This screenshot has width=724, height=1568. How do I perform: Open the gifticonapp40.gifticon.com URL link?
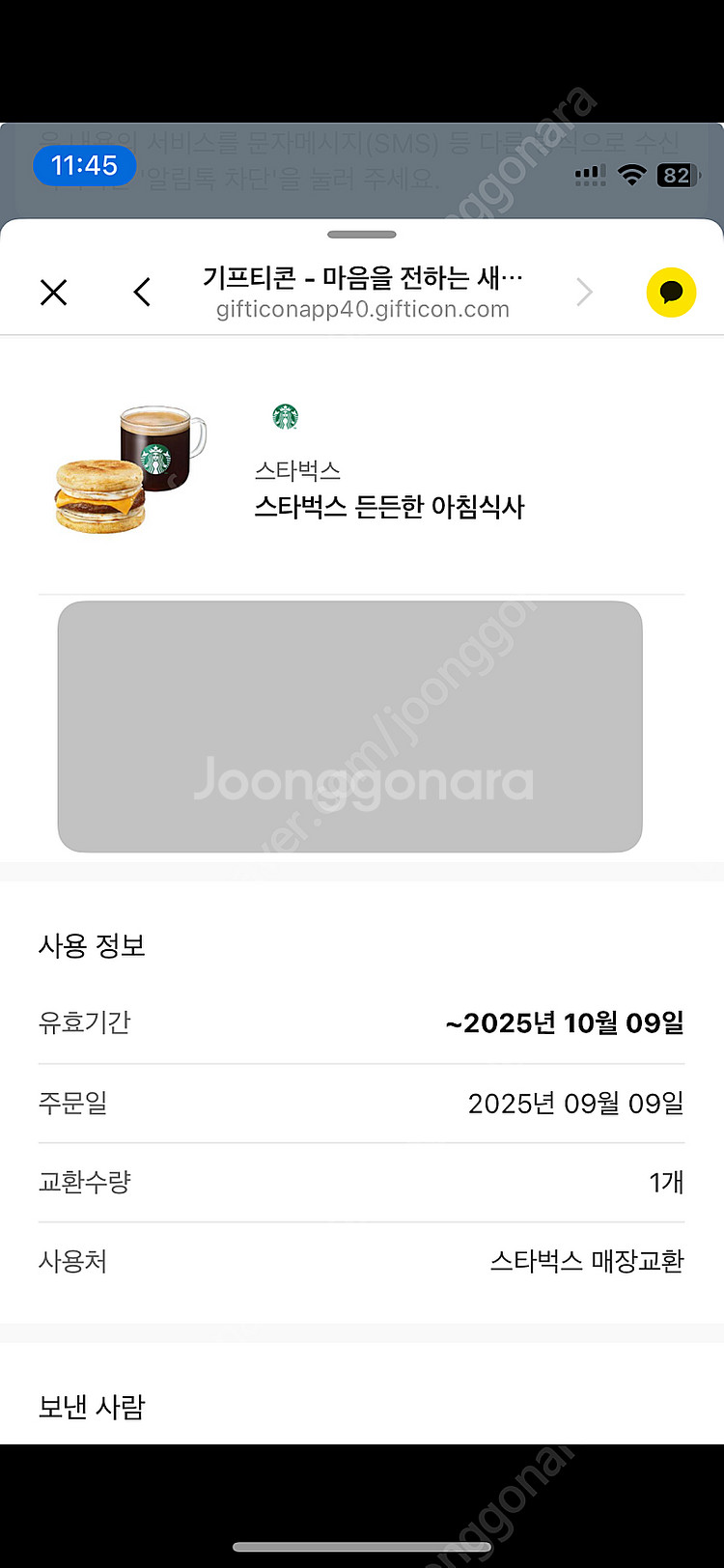[x=362, y=309]
